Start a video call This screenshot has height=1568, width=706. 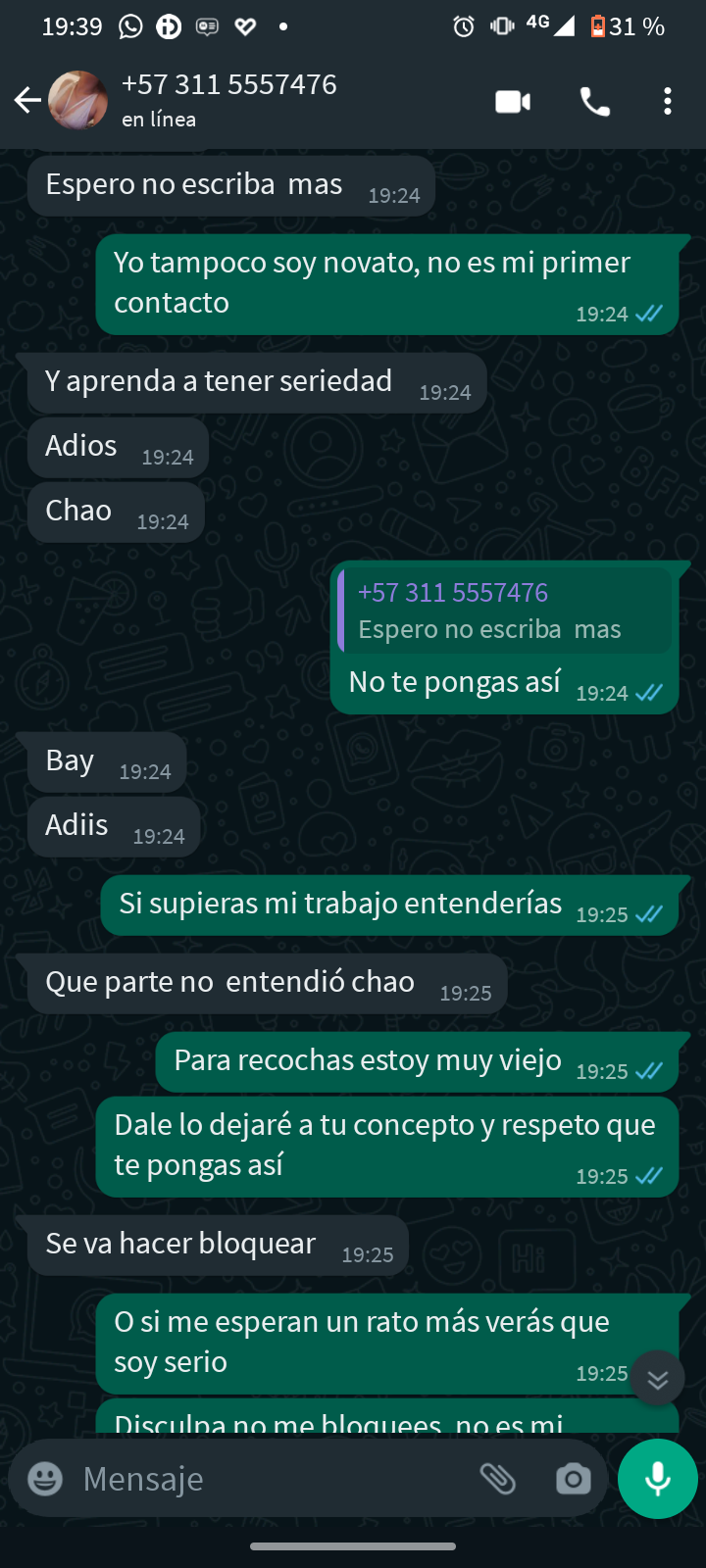(x=513, y=101)
